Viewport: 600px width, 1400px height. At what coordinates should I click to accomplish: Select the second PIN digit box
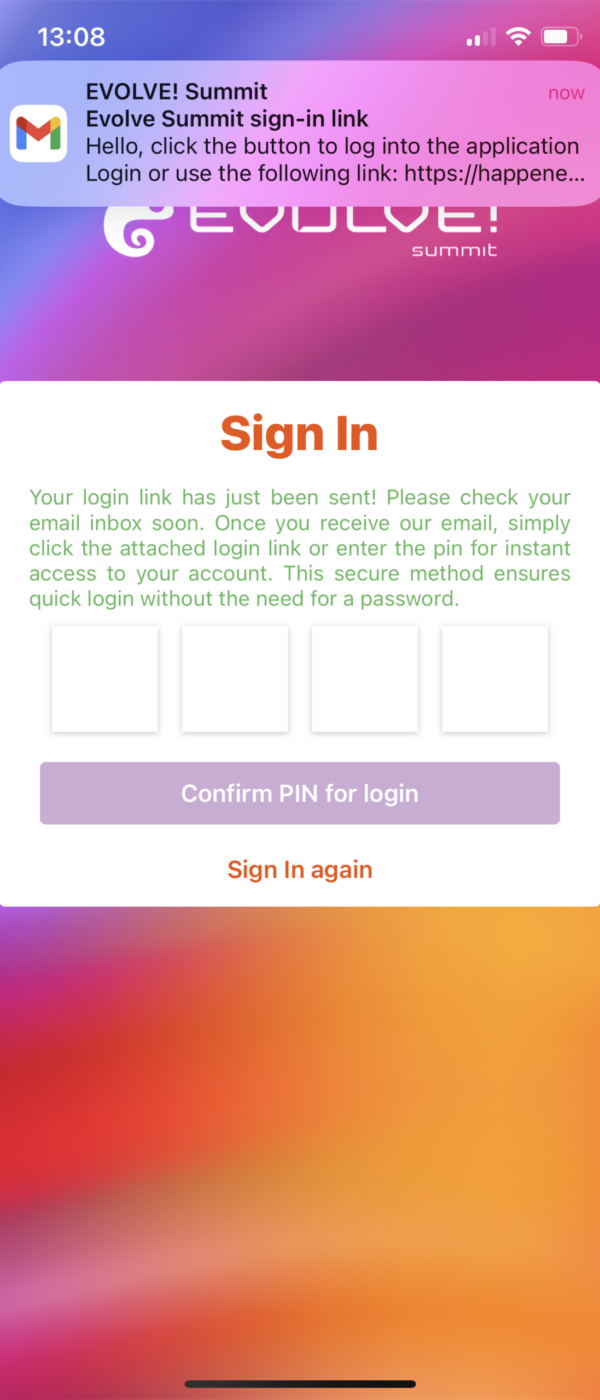(235, 679)
